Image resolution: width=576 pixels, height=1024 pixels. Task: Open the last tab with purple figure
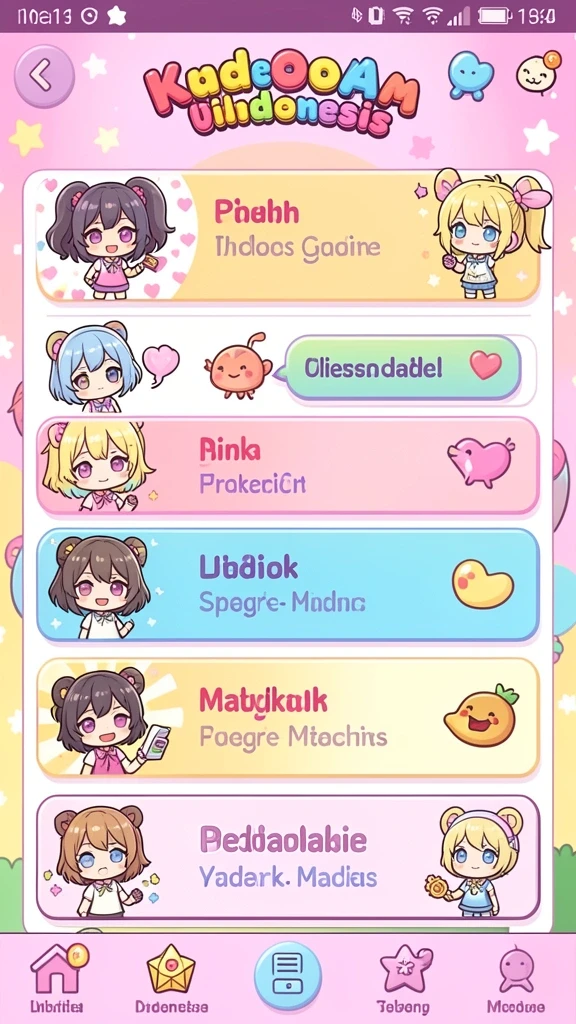coord(516,980)
